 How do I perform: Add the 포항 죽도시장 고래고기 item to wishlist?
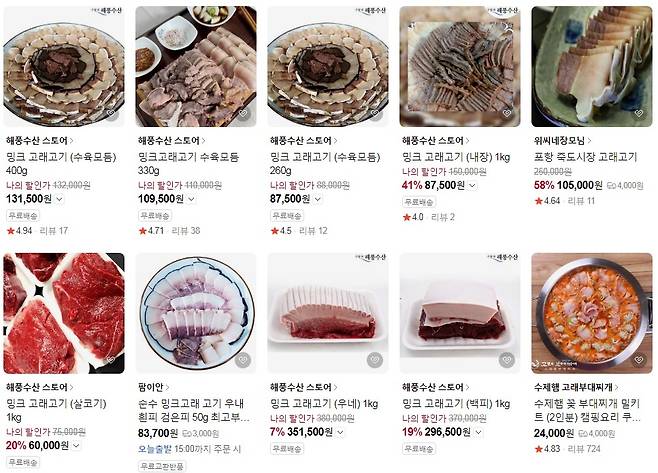638,113
